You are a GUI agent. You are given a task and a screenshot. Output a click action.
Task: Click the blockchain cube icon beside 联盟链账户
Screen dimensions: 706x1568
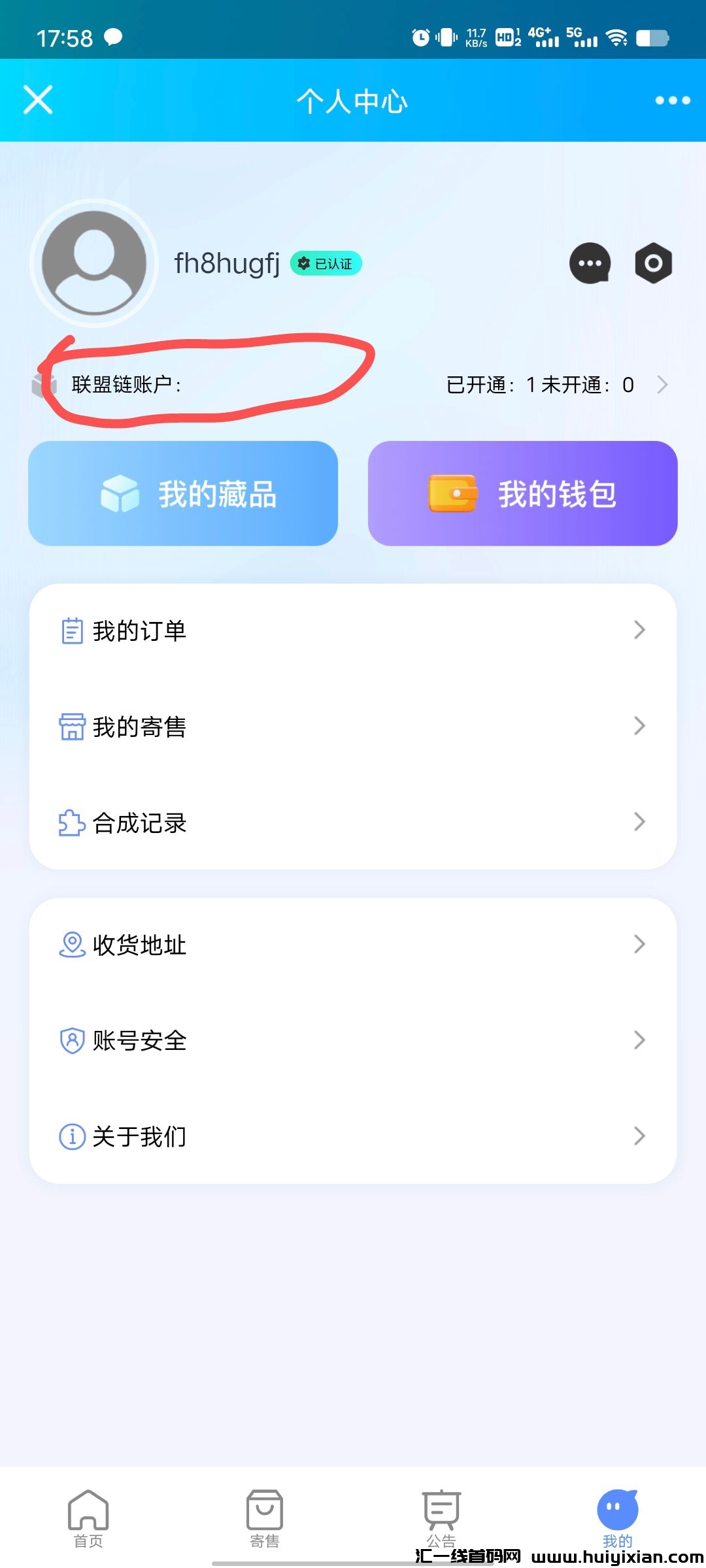click(43, 385)
